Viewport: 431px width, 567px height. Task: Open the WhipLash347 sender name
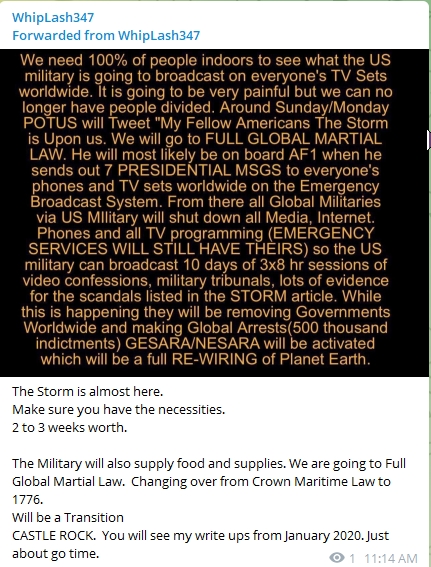pos(53,17)
